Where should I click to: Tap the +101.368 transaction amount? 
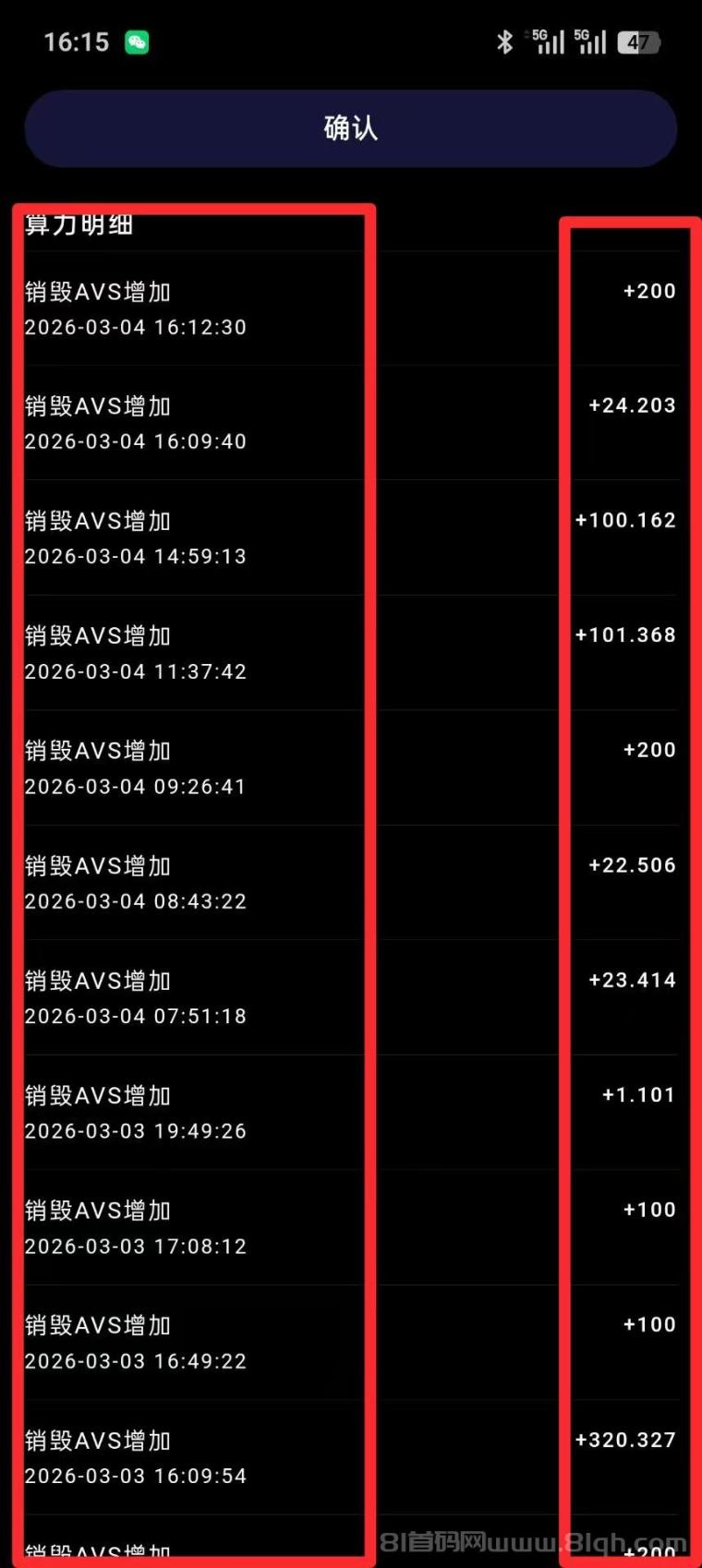(x=628, y=634)
